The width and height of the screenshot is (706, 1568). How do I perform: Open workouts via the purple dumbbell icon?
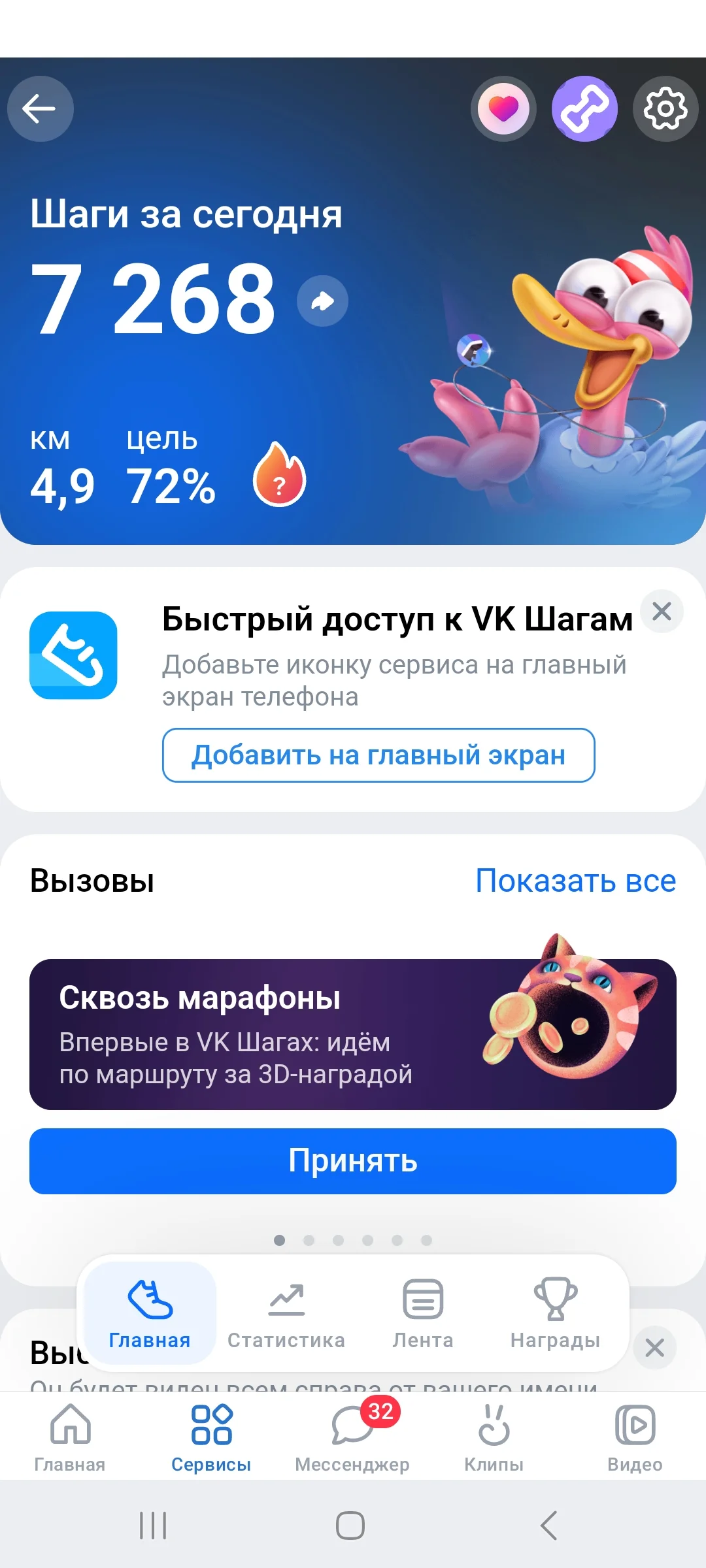584,109
